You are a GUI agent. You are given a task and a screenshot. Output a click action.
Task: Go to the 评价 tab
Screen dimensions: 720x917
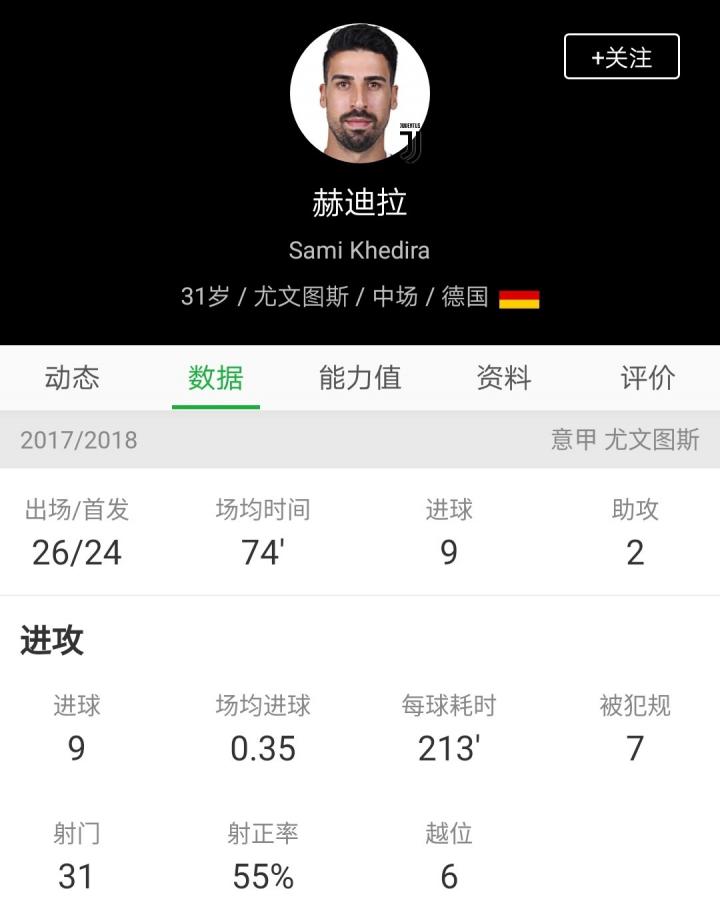(x=647, y=378)
